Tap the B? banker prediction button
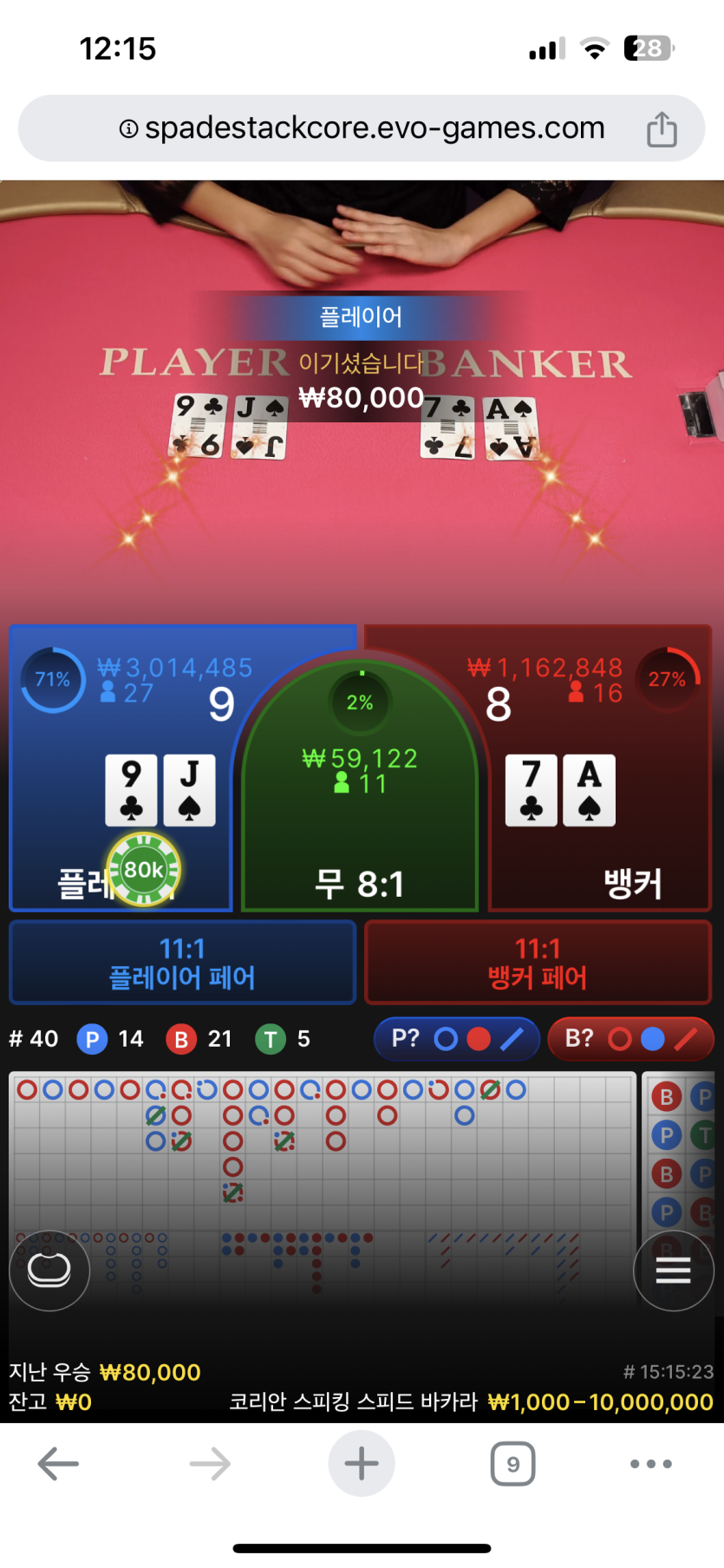Viewport: 724px width, 1568px height. pyautogui.click(x=630, y=1038)
